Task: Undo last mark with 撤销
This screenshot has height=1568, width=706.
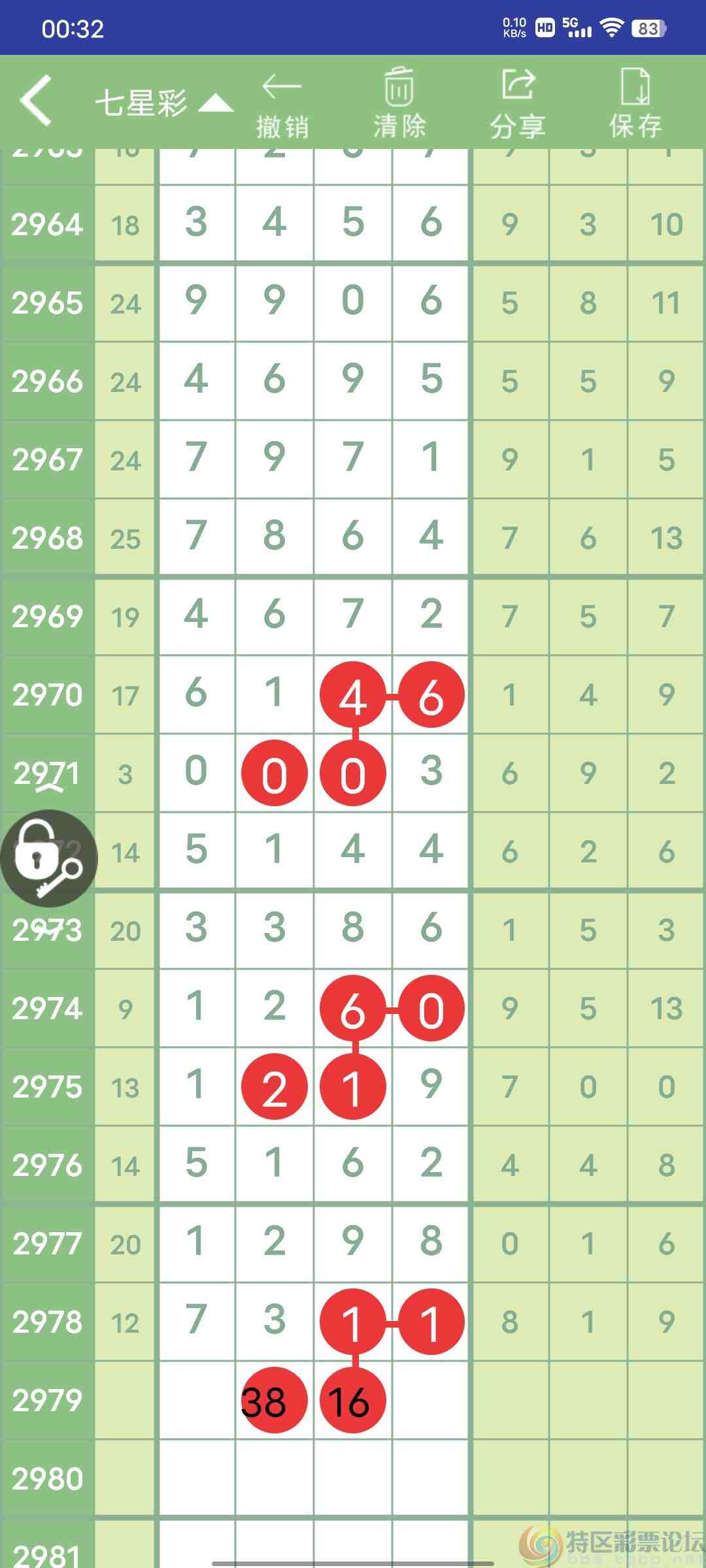Action: click(282, 105)
